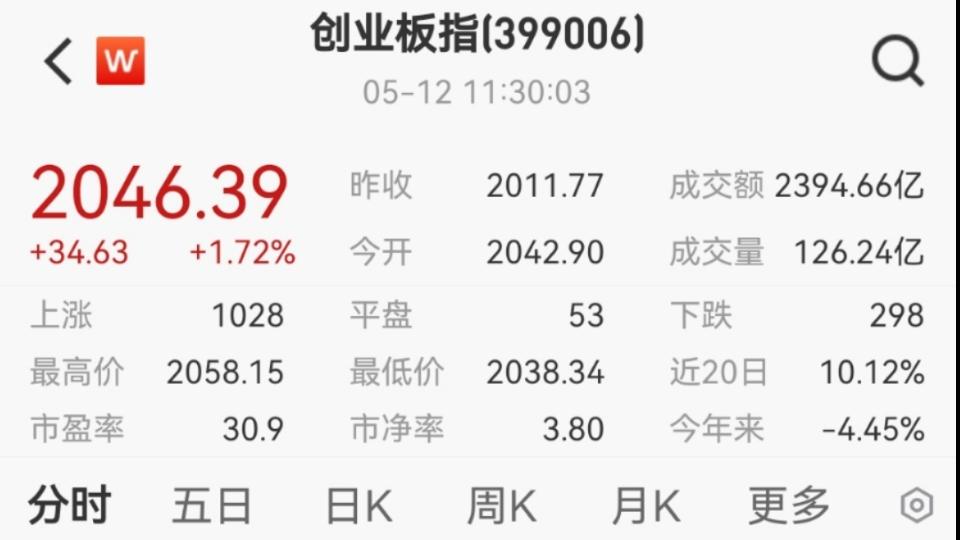Open the 更多 chart options
This screenshot has width=960, height=540.
pyautogui.click(x=789, y=506)
